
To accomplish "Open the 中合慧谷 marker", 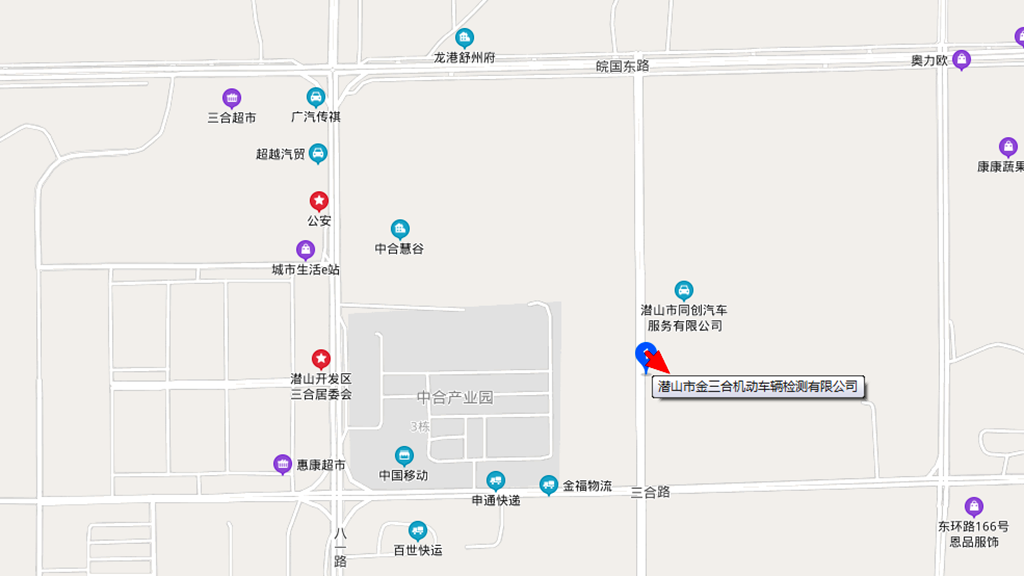I will [400, 229].
